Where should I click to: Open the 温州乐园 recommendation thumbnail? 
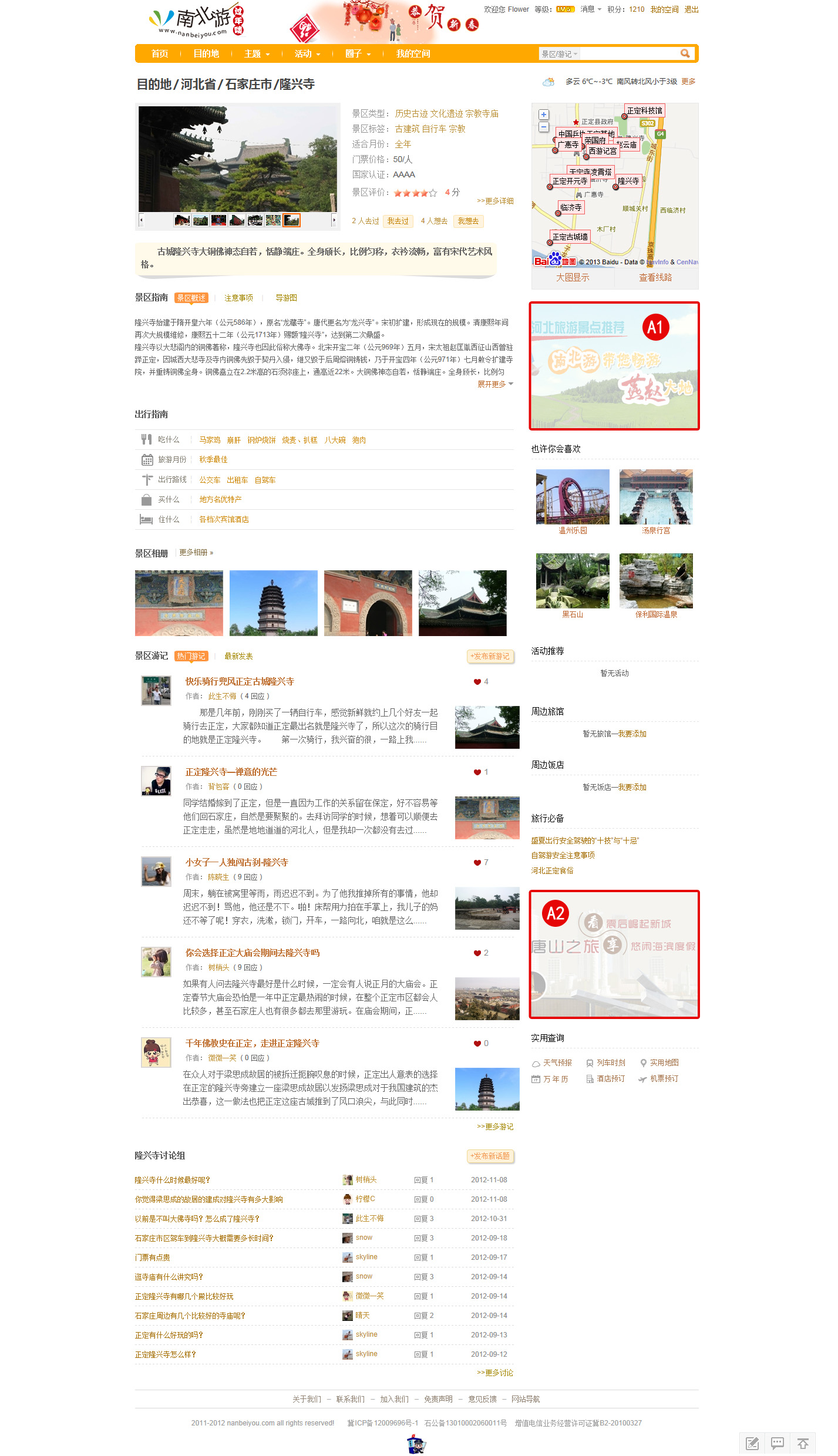point(573,497)
